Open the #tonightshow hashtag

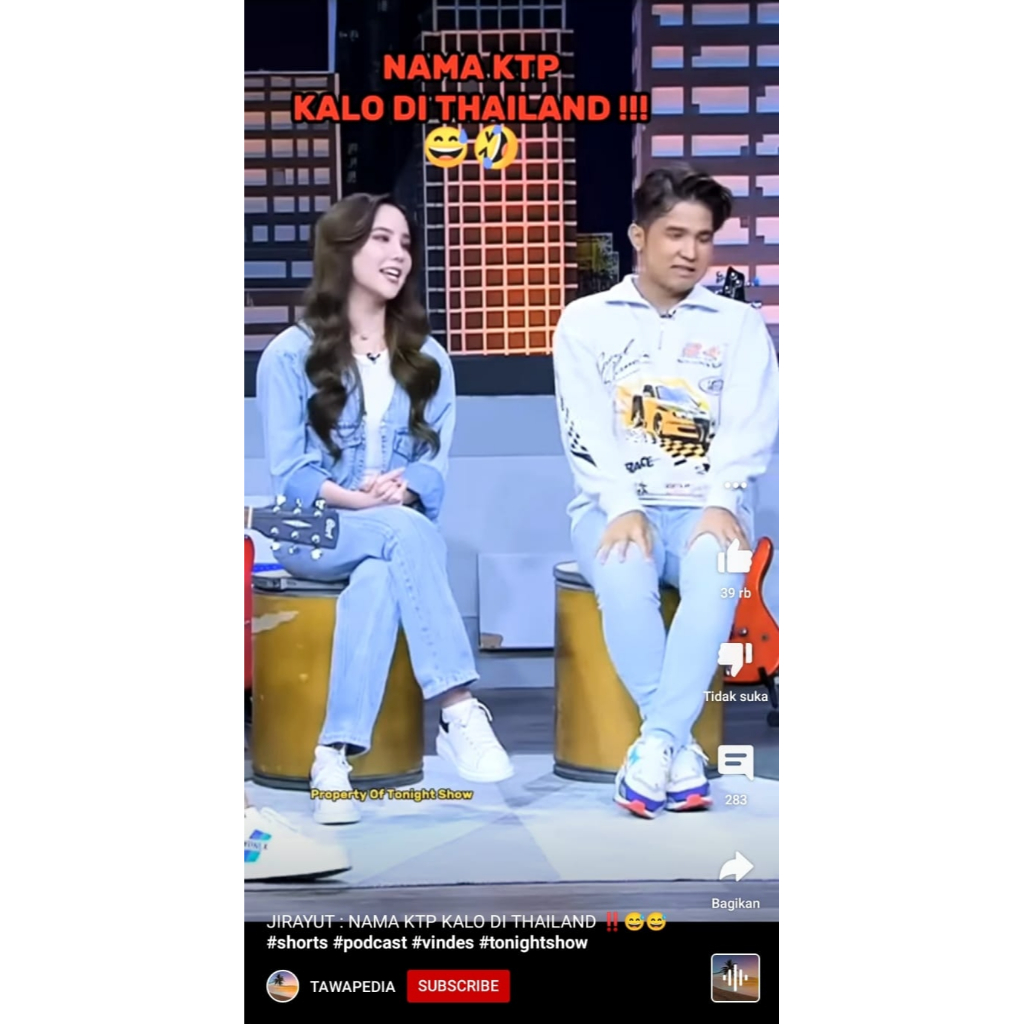[x=533, y=942]
